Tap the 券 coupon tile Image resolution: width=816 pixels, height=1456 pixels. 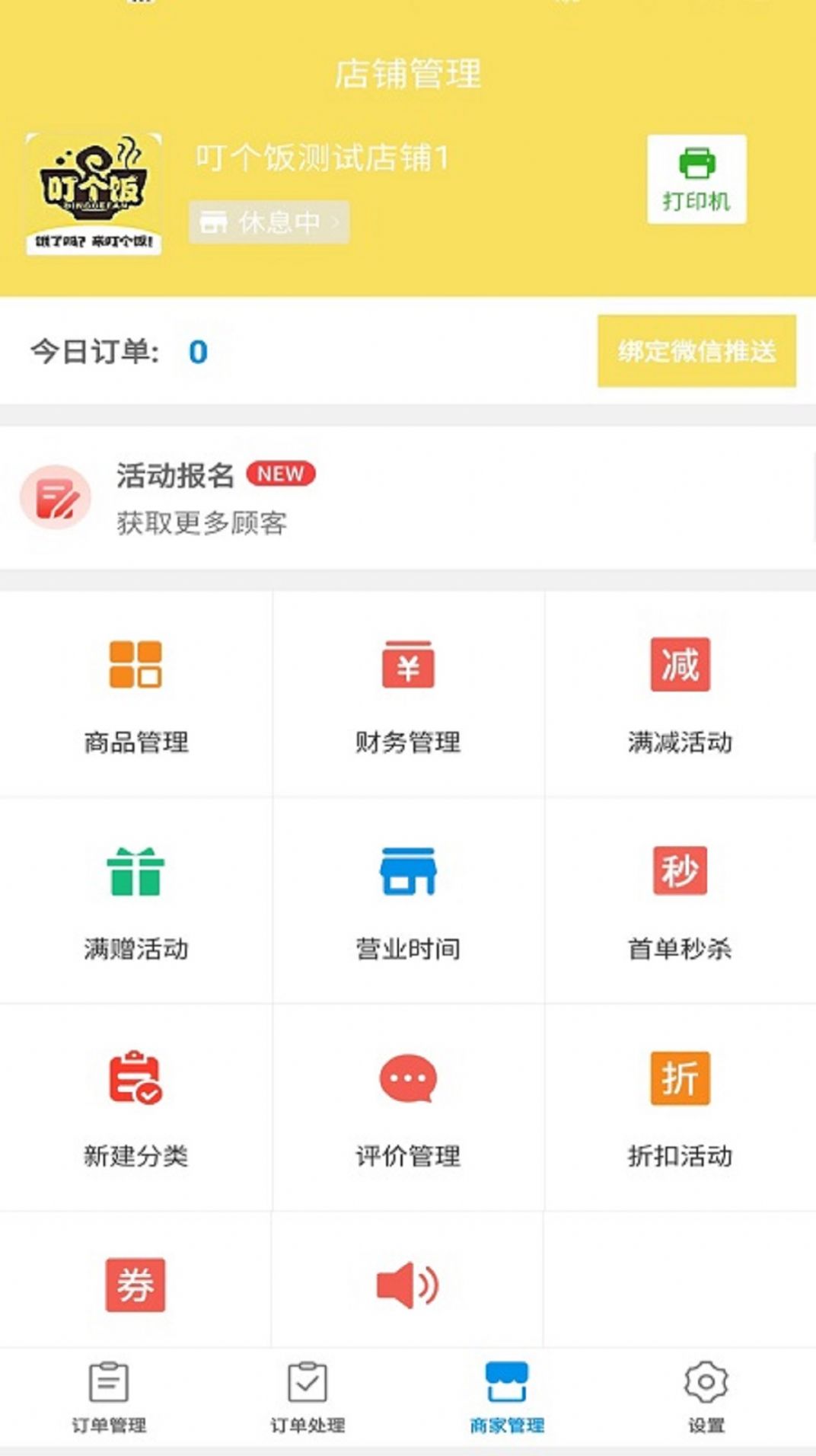tap(135, 1285)
